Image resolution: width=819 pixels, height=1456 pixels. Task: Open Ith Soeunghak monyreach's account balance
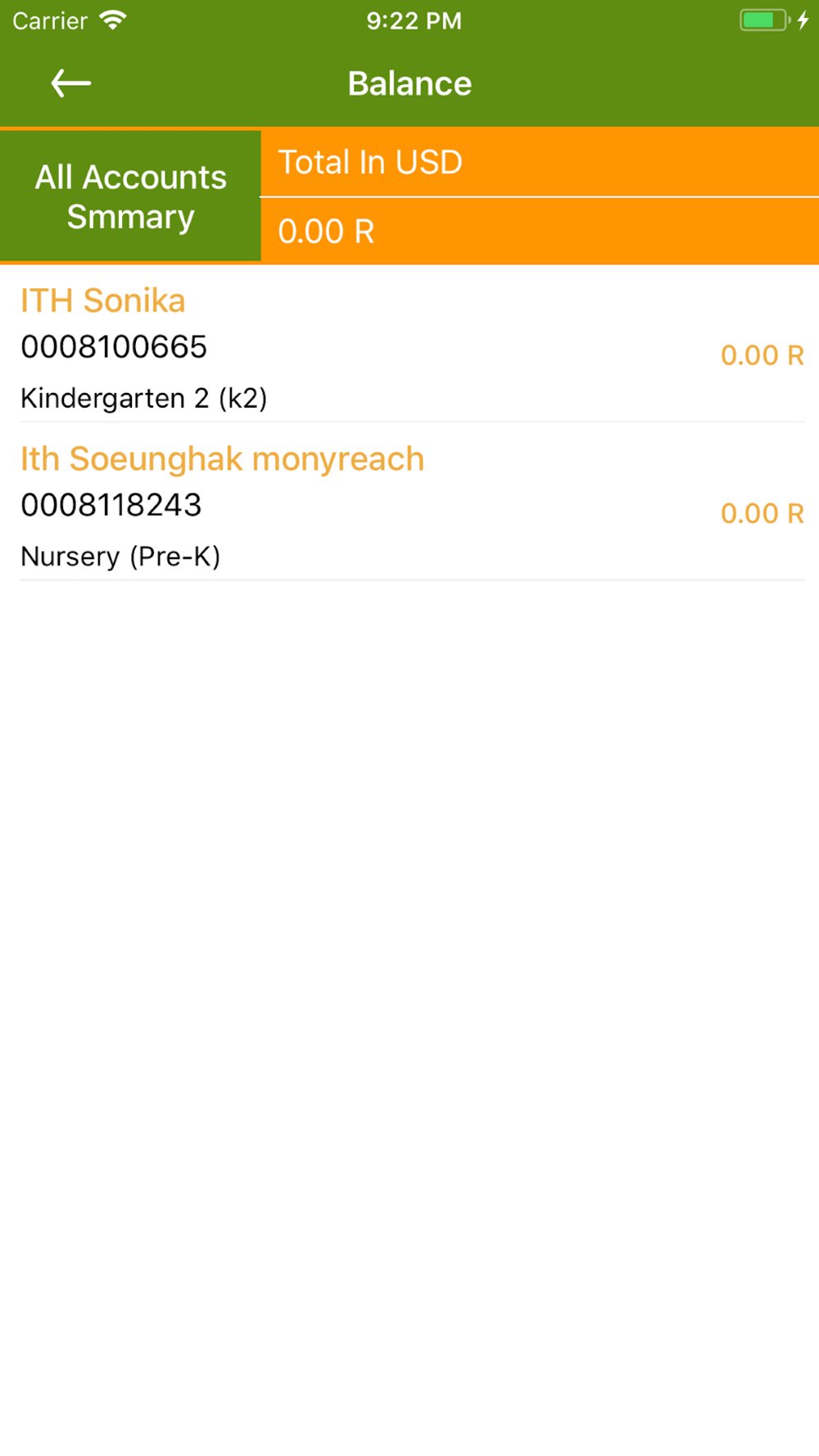409,502
